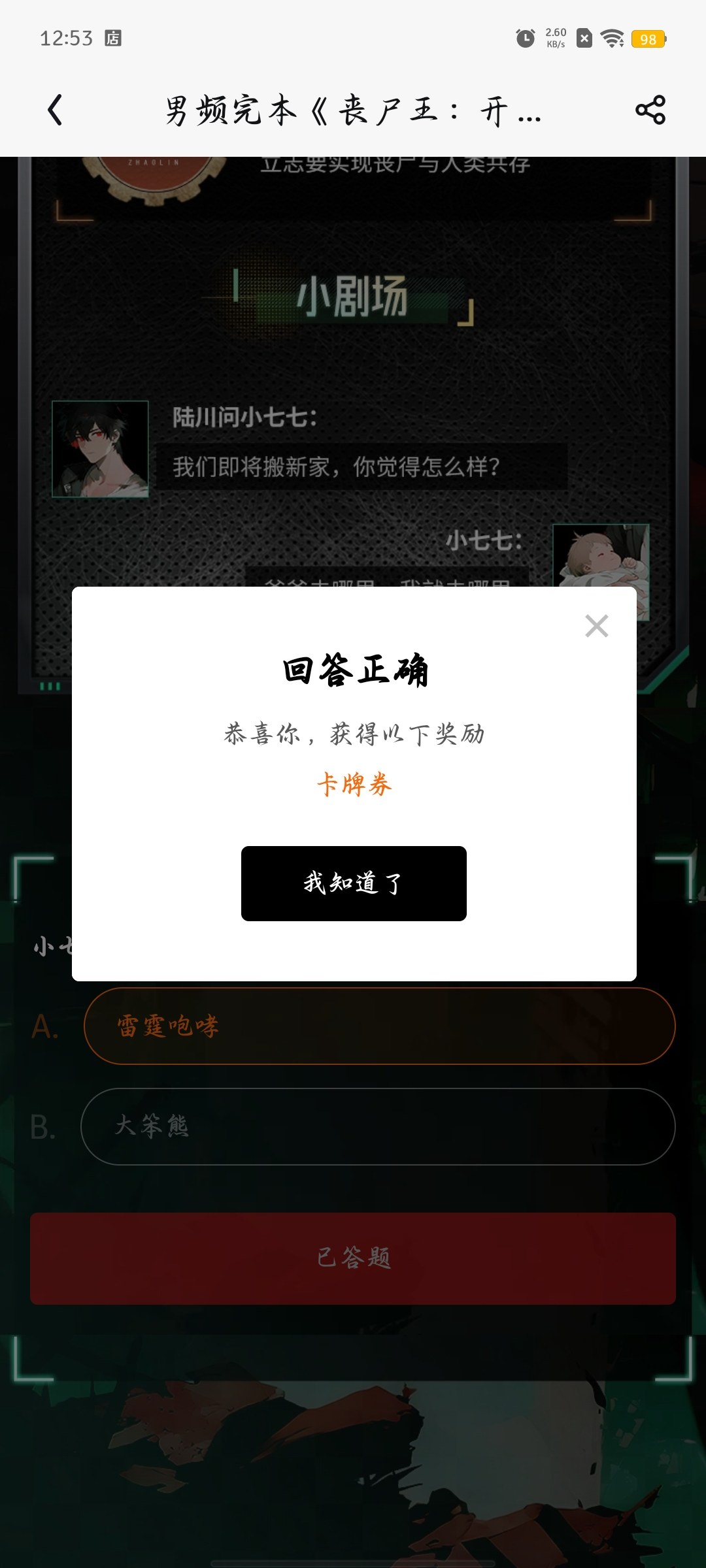
Task: Close the 回答正确 reward dialog
Action: pos(596,626)
